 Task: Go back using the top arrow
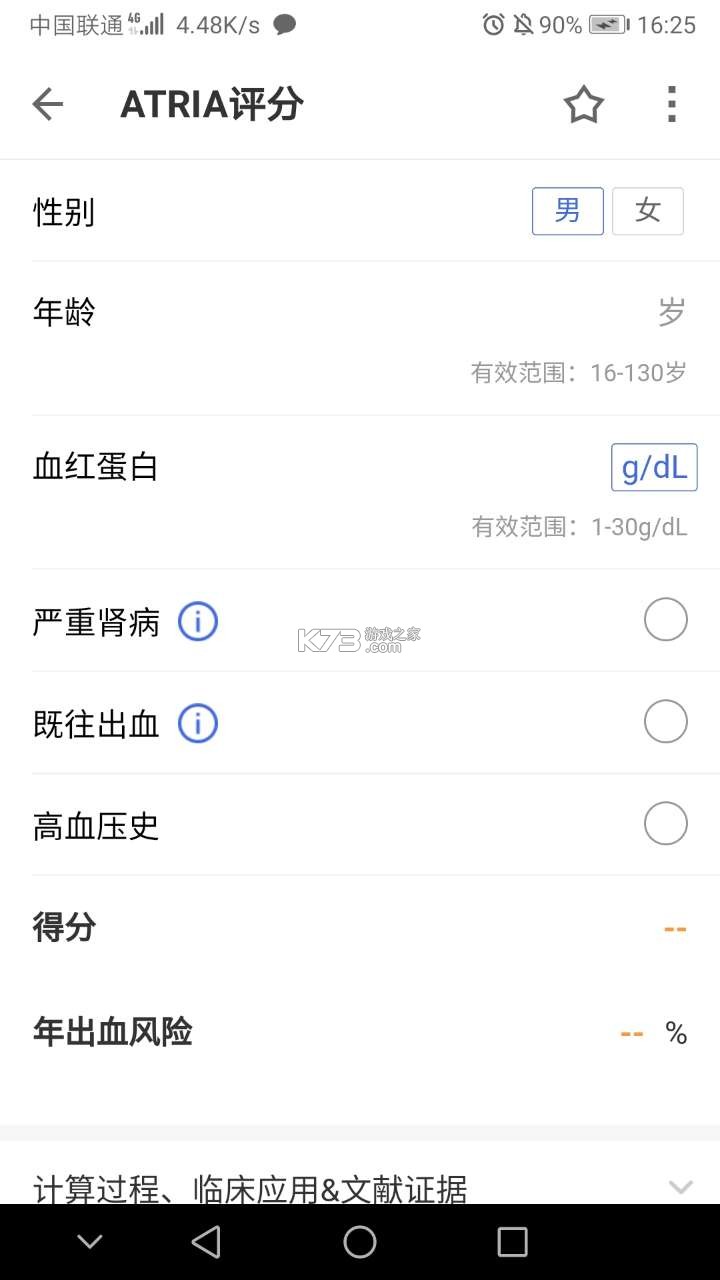pos(47,104)
